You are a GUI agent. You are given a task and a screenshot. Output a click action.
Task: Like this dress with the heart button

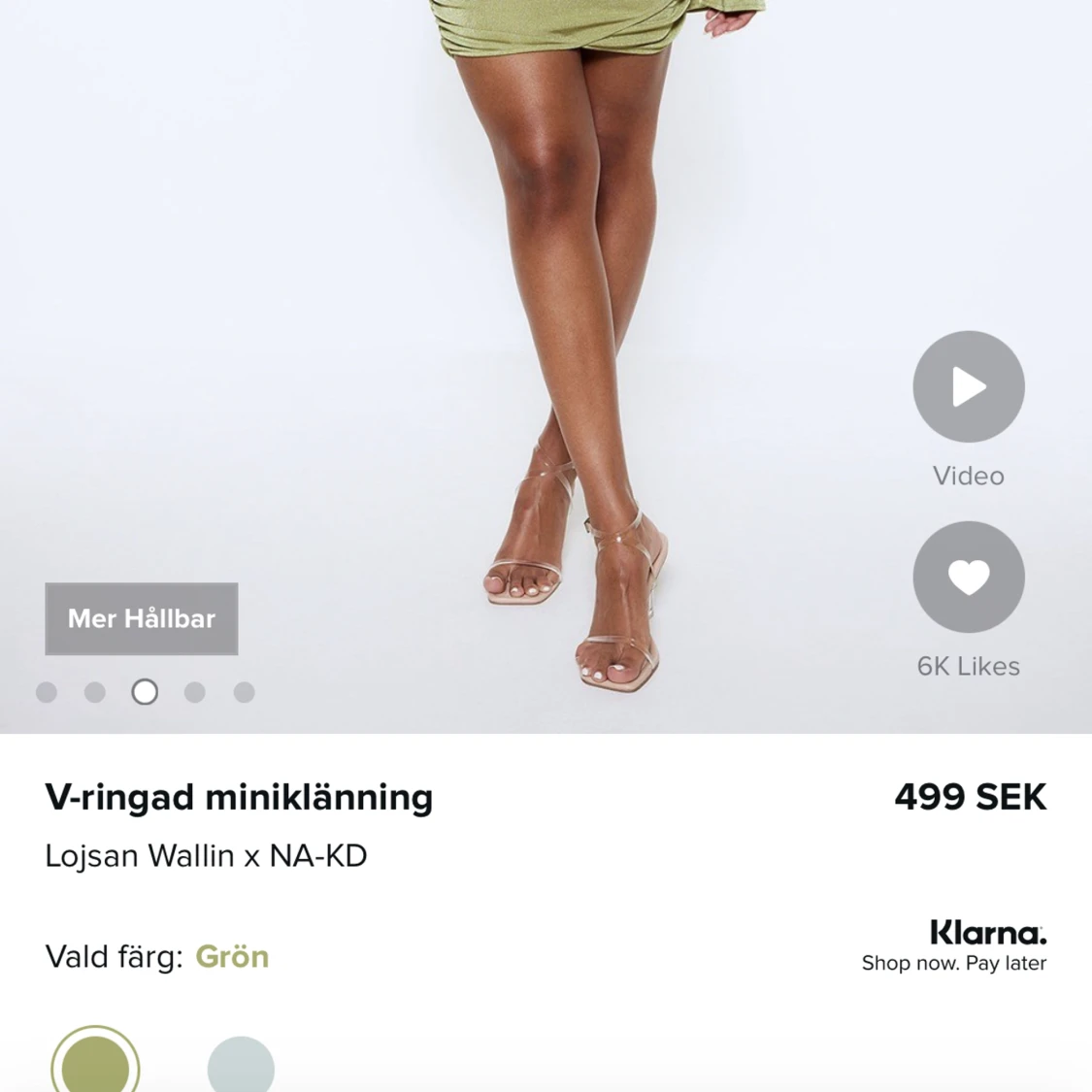(968, 578)
